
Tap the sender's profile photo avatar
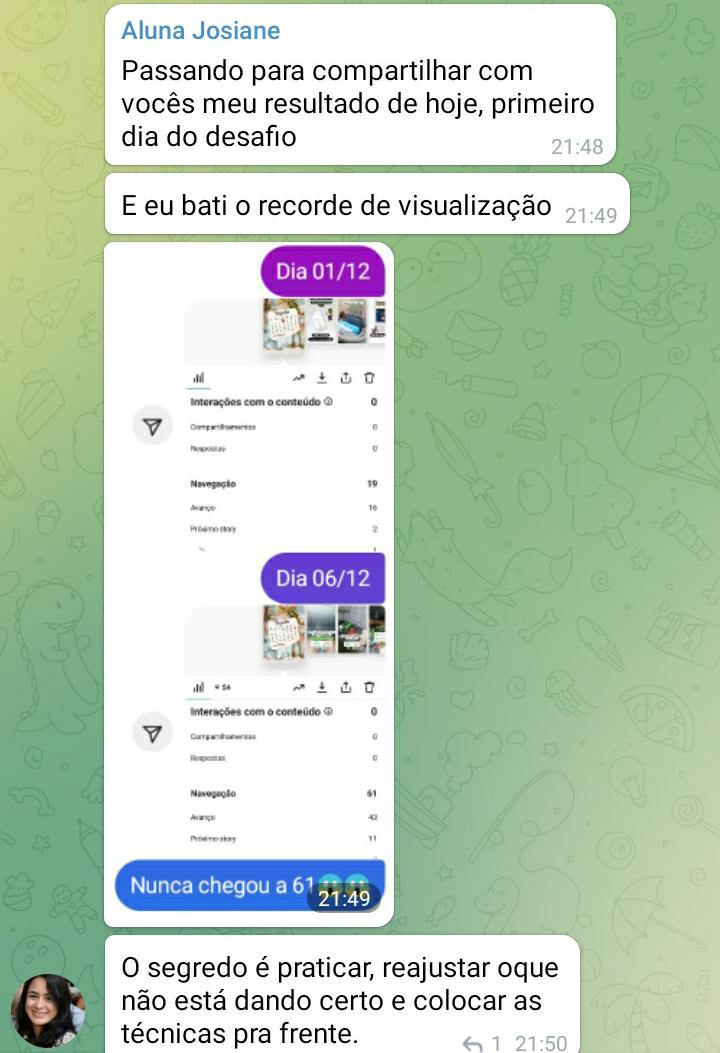[48, 1010]
